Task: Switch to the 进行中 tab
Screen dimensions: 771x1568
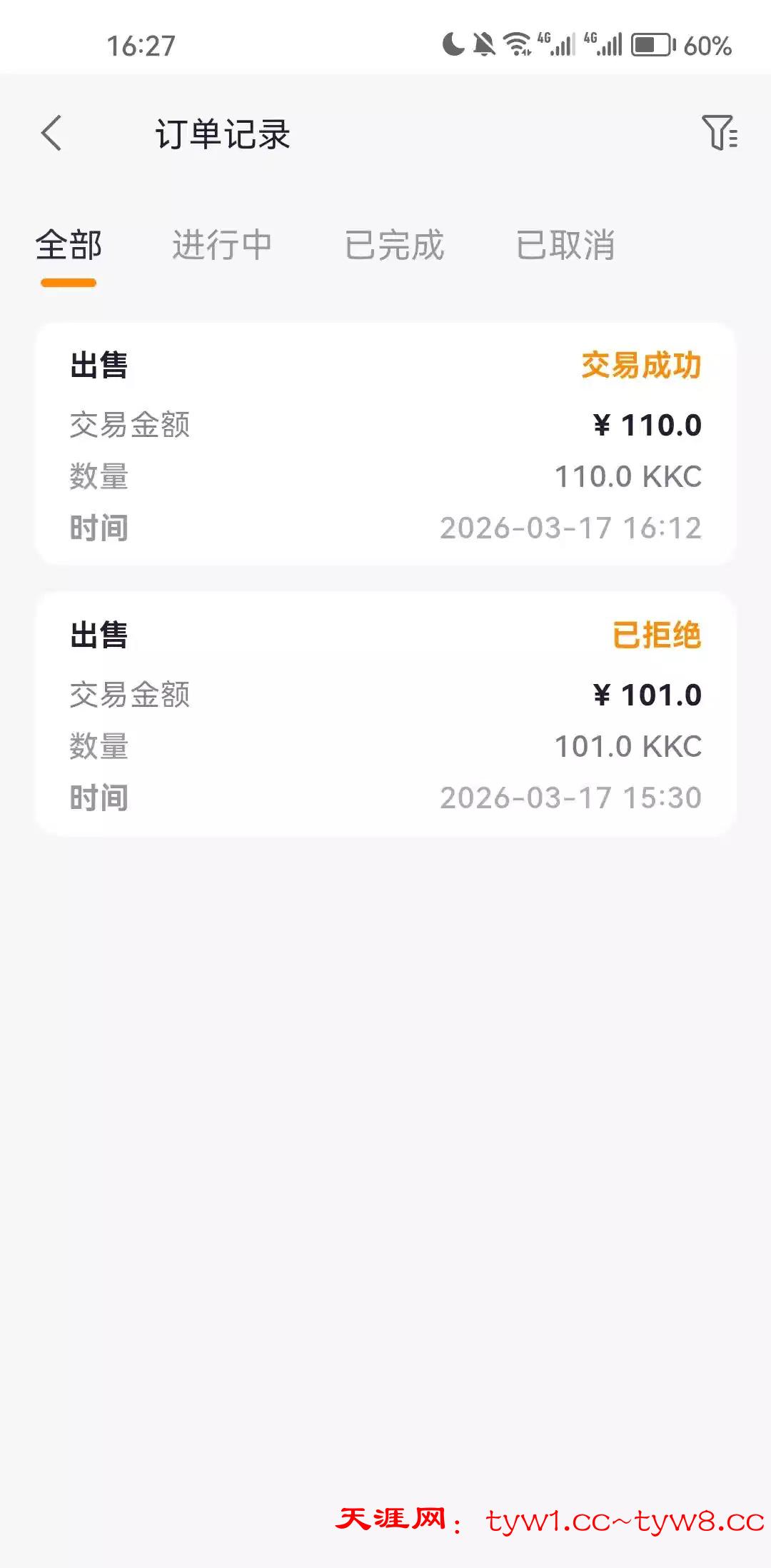Action: tap(222, 246)
